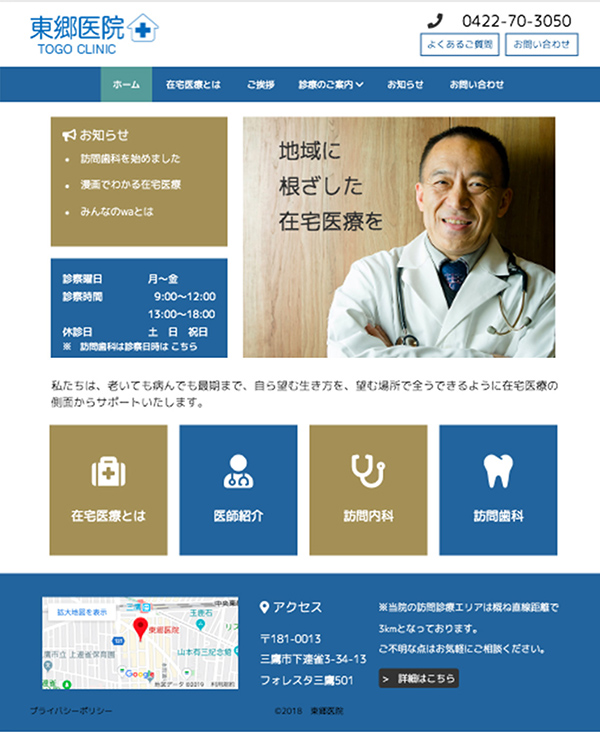Select お問い合わせ in the blue navigation bar
Screen dimensions: 600x732
[477, 85]
